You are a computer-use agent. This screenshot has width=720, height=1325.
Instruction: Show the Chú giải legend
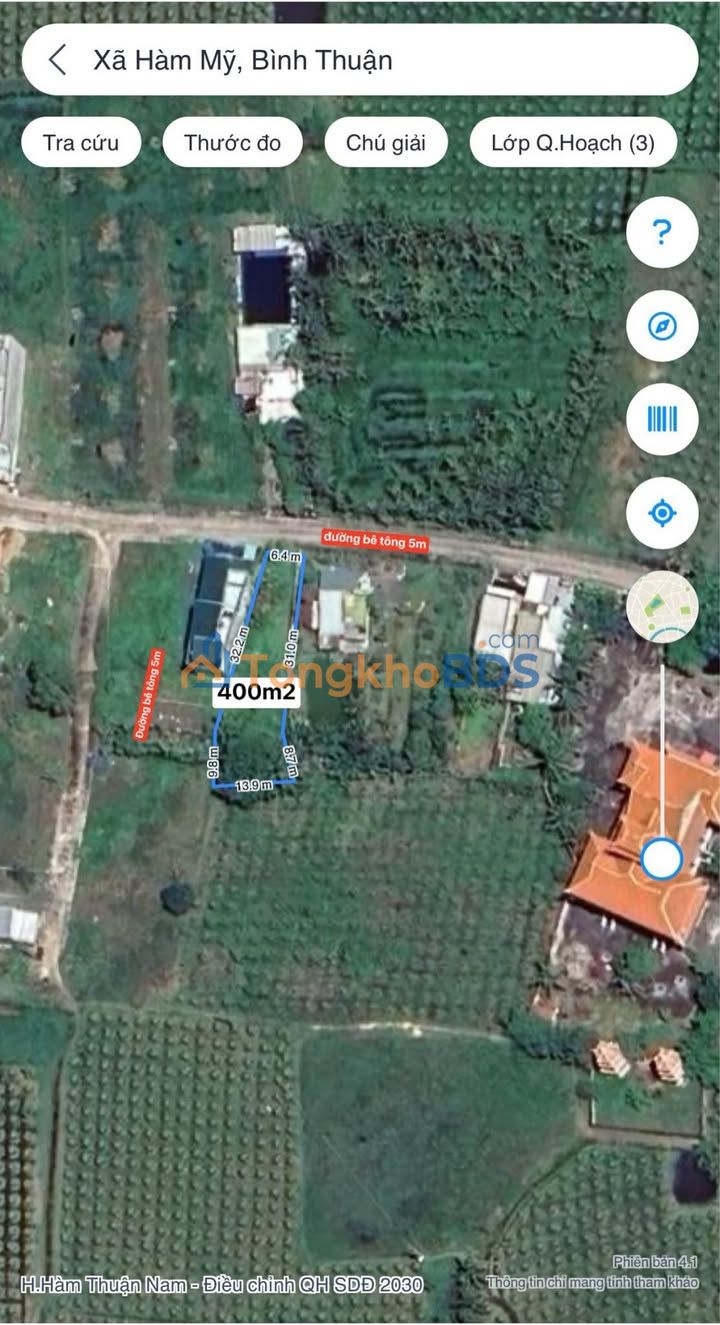[x=386, y=142]
